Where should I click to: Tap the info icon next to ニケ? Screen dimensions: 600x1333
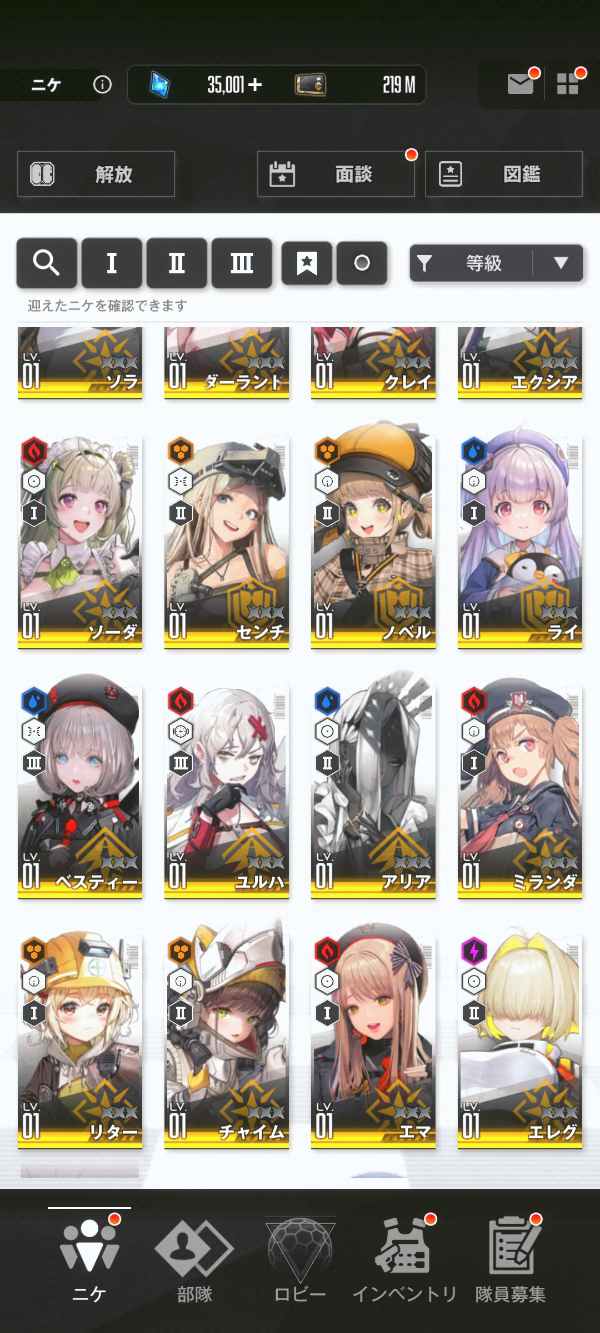click(102, 85)
